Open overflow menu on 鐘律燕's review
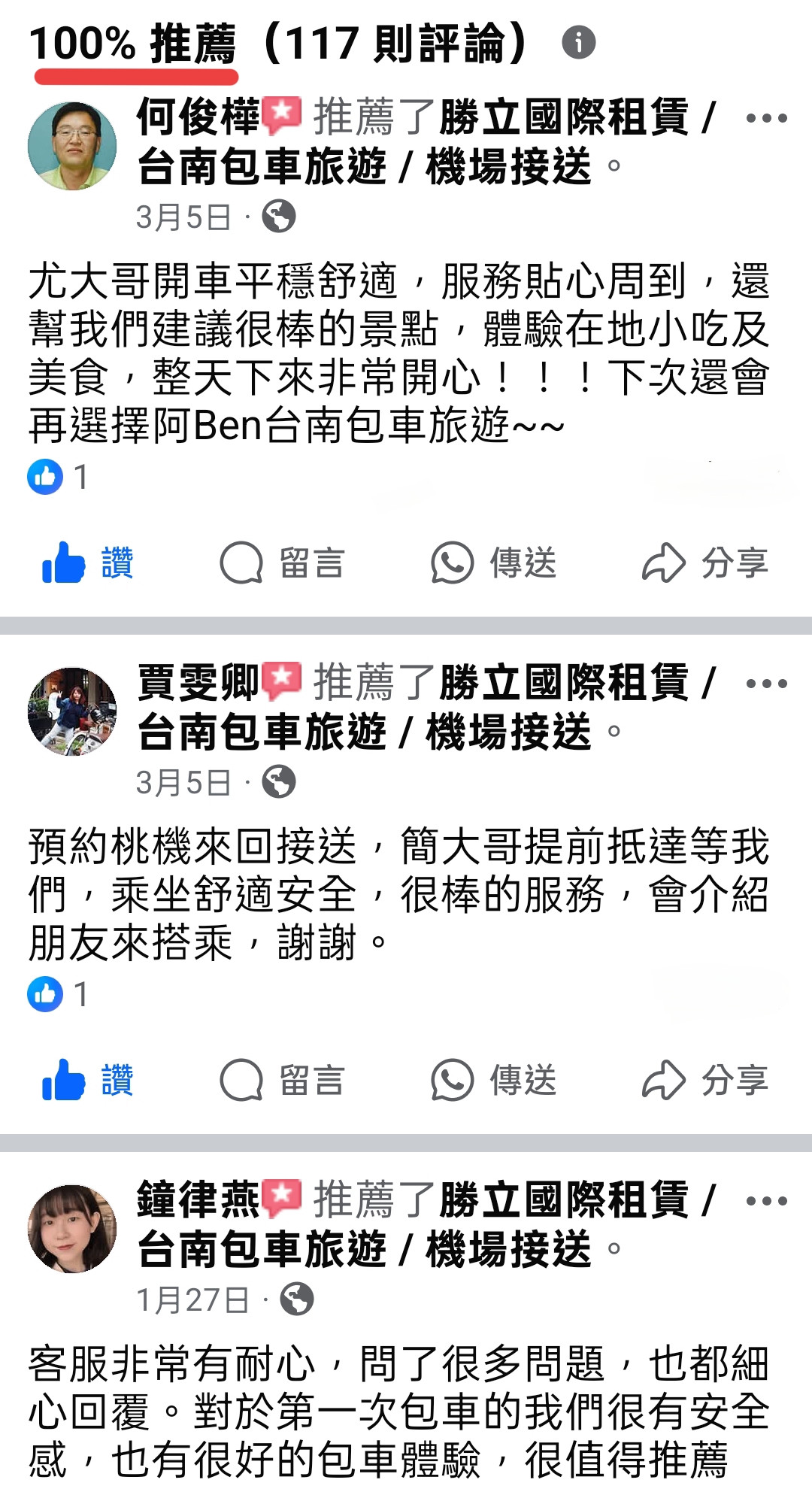Image resolution: width=812 pixels, height=1495 pixels. click(x=766, y=1202)
